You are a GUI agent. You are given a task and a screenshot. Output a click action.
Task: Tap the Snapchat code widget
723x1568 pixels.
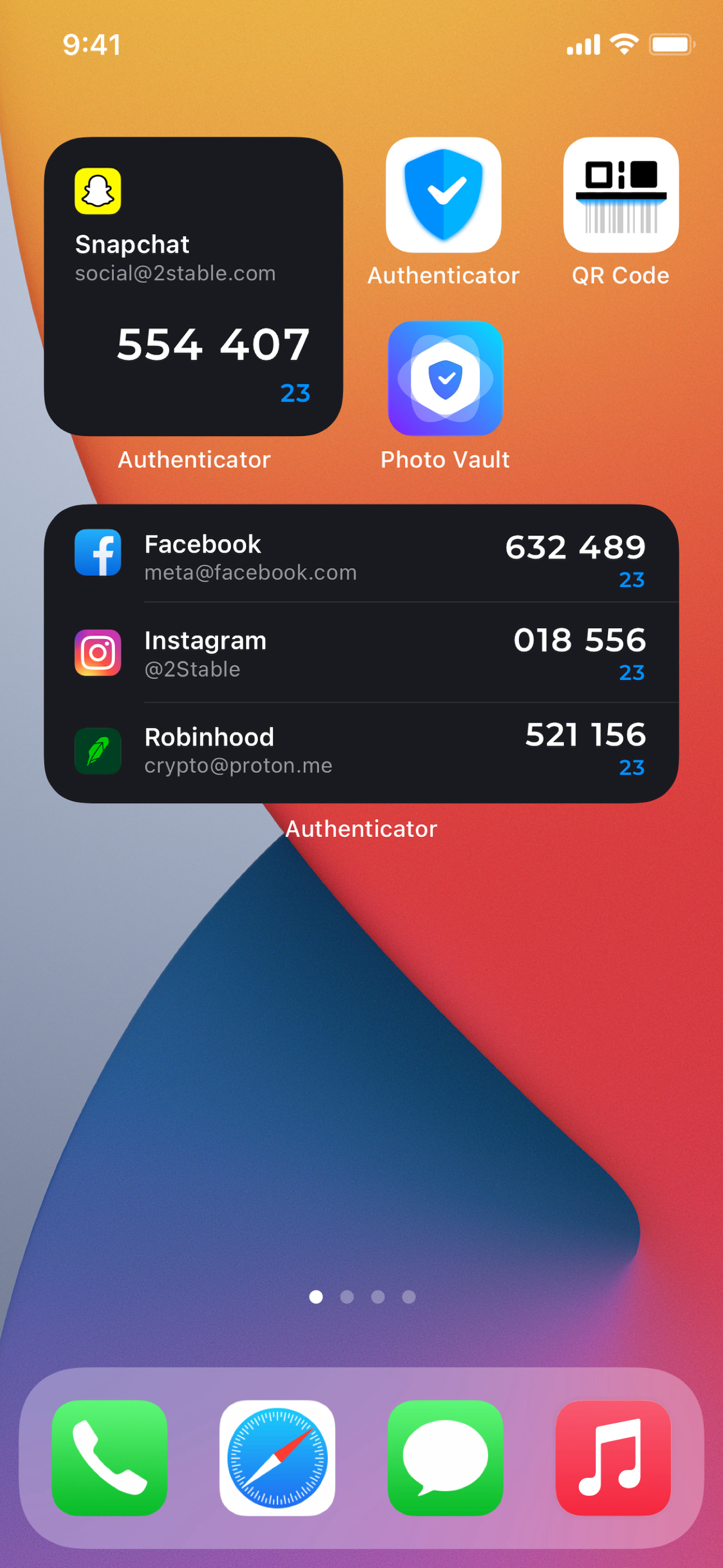point(193,286)
